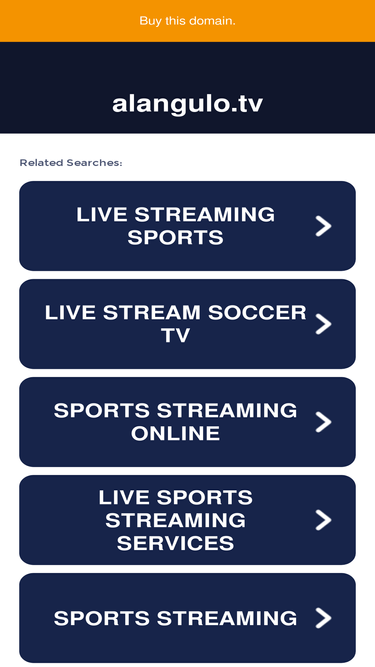Open Live Sports Streaming Services
375x667 pixels.
click(x=188, y=520)
